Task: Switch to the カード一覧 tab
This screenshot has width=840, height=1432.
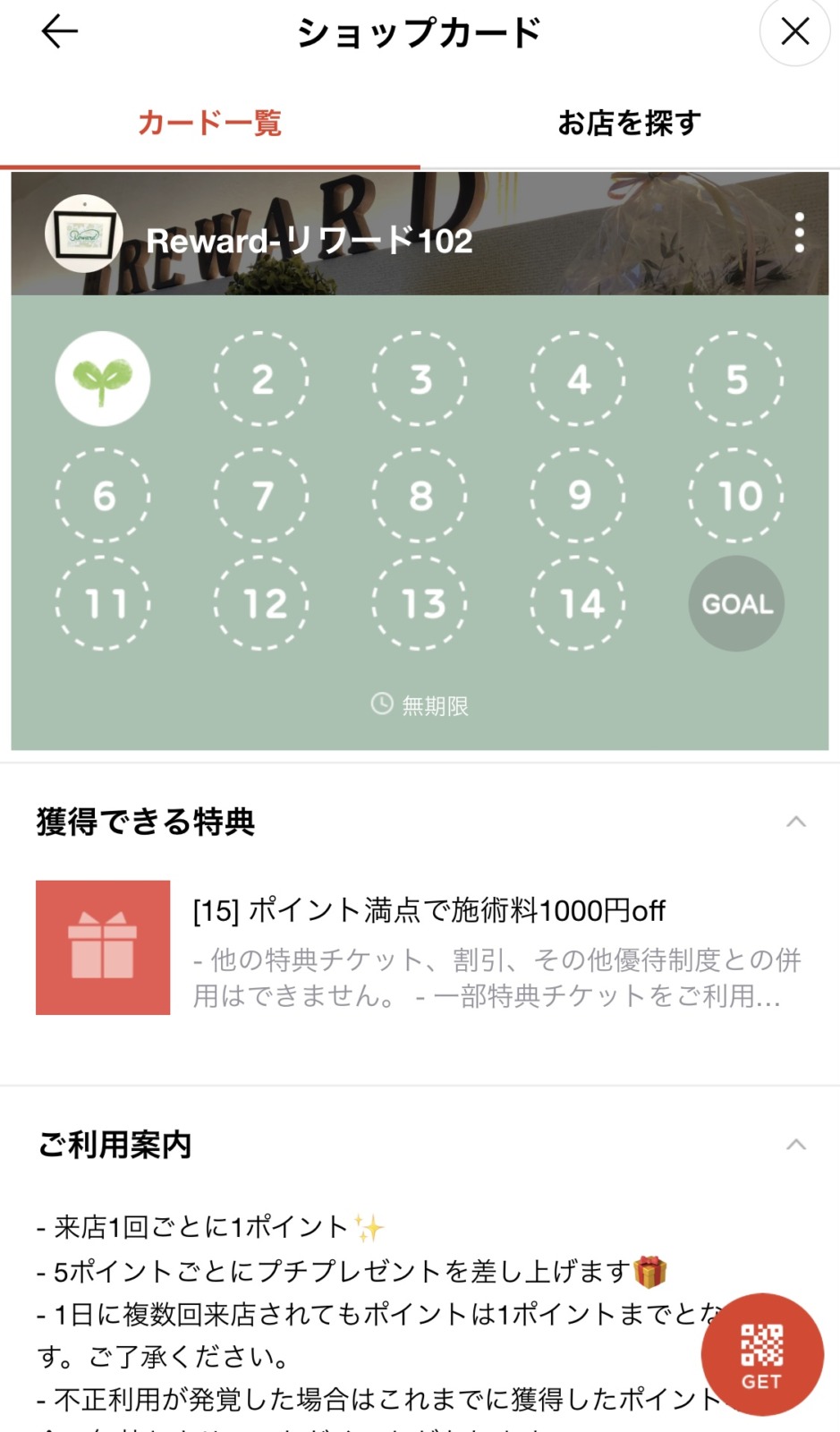Action: point(209,123)
